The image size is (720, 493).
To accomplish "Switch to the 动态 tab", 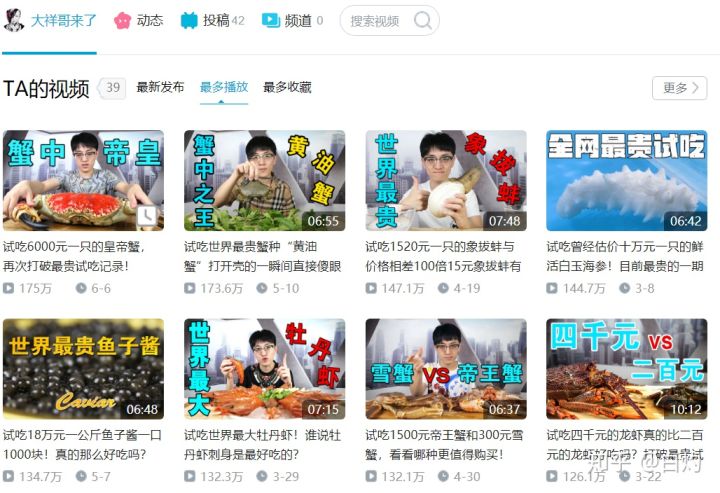I will point(138,20).
